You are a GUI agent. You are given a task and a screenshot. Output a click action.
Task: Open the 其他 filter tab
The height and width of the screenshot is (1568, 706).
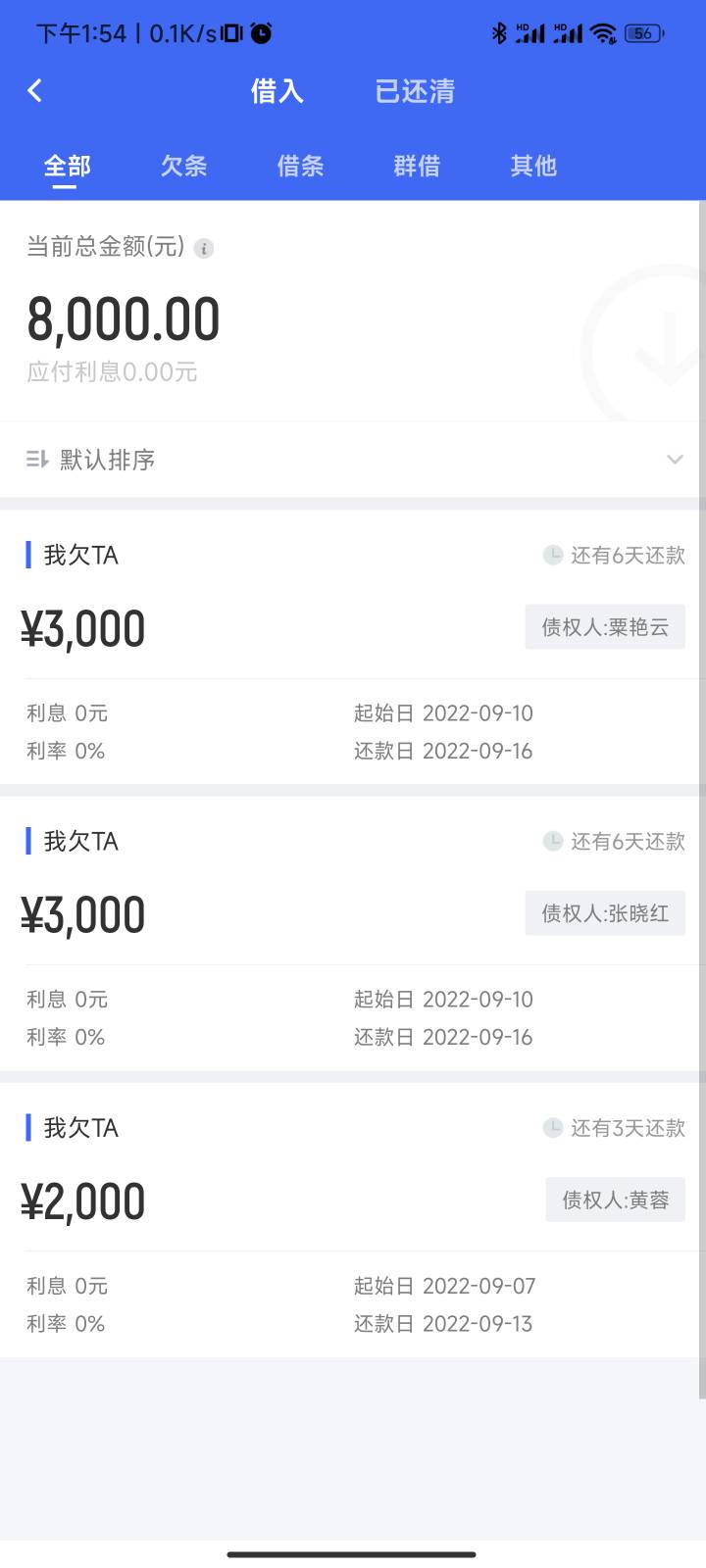533,166
